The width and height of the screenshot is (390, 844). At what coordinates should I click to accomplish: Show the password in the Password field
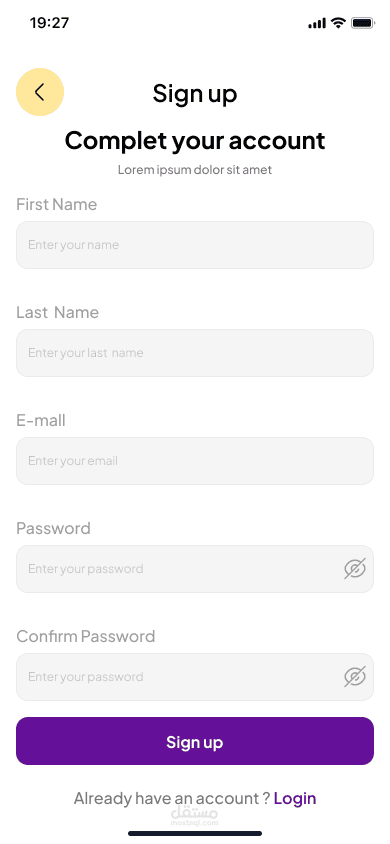click(355, 569)
